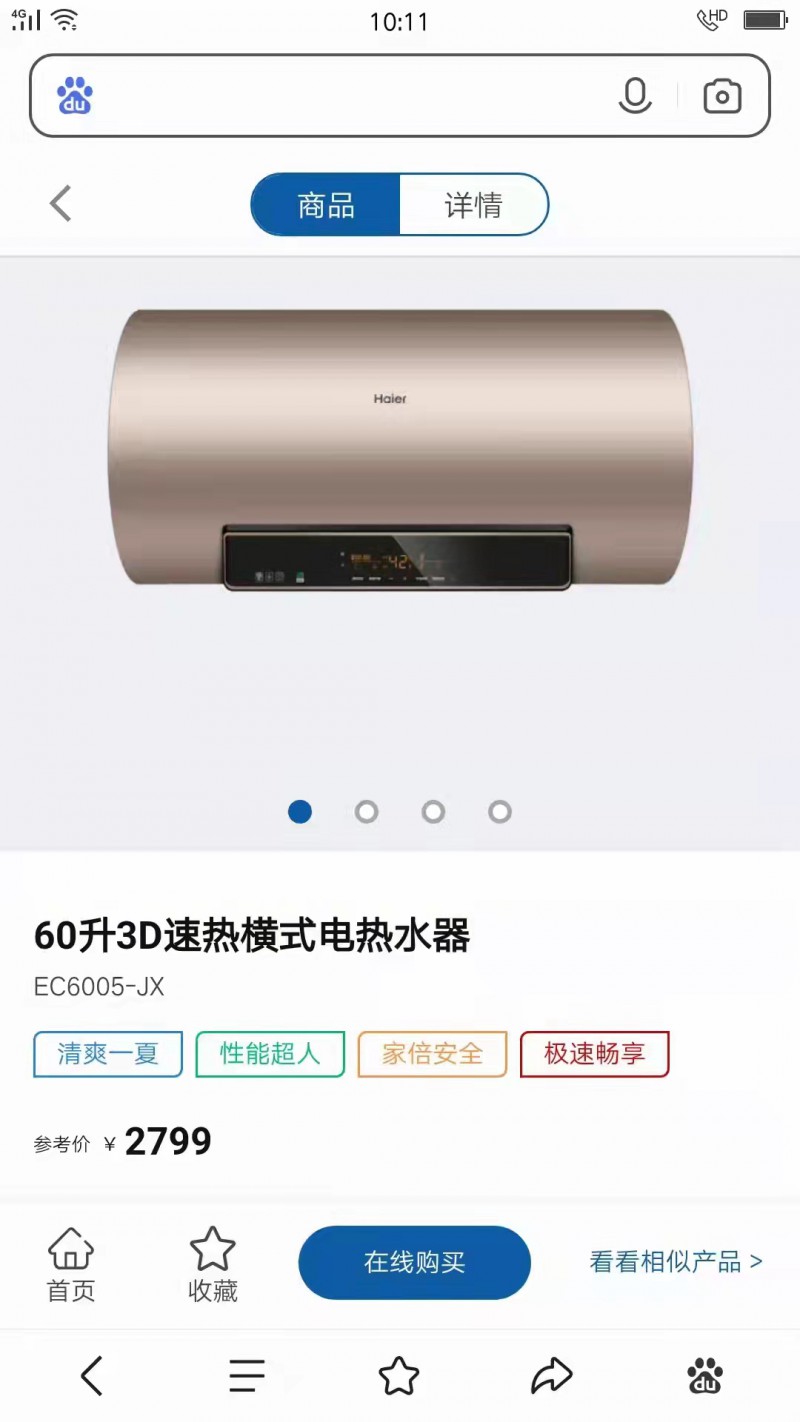Tap the microphone voice search icon
800x1422 pixels.
coord(634,96)
